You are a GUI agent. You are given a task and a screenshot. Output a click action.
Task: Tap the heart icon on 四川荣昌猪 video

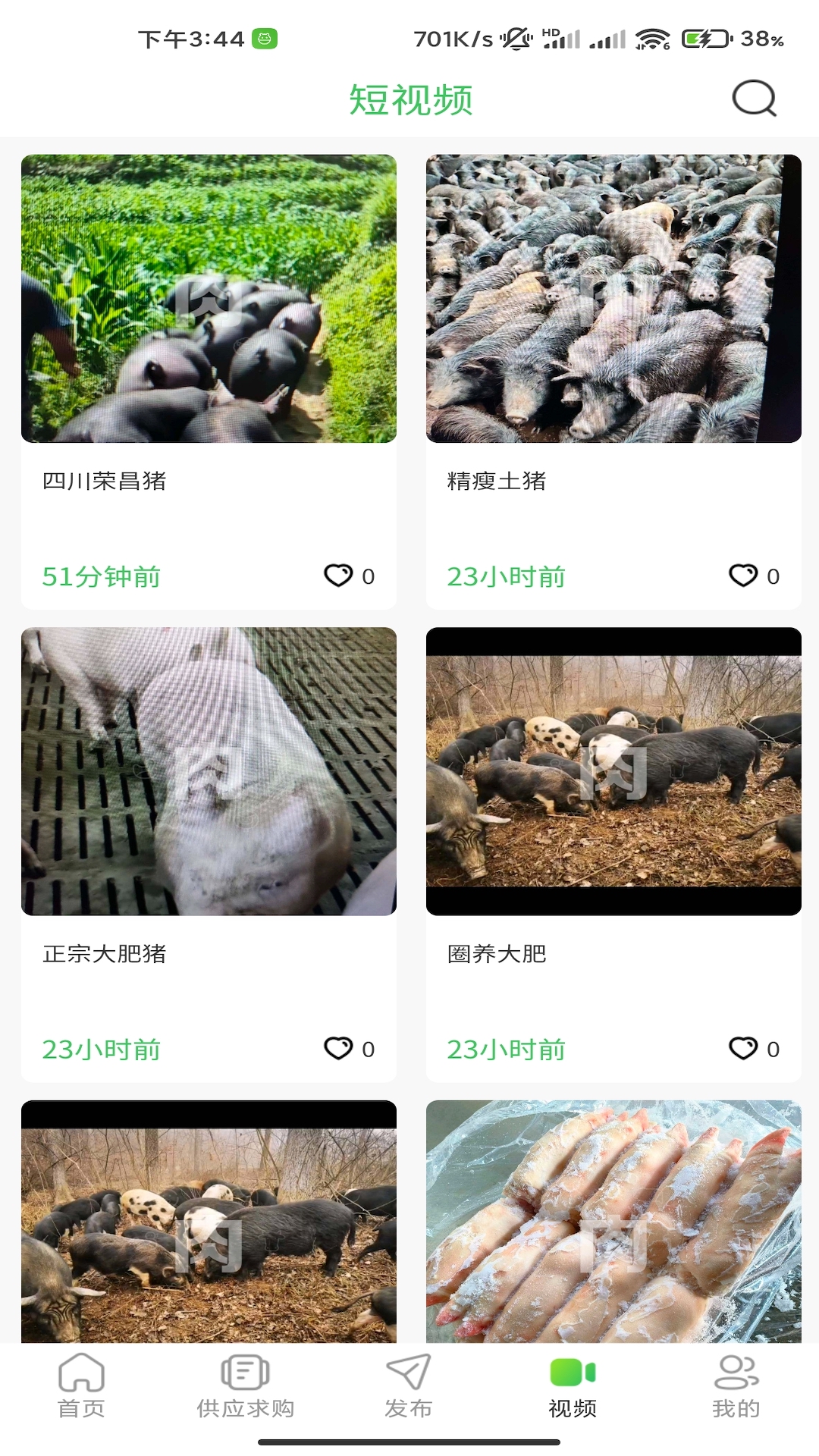[x=339, y=576]
